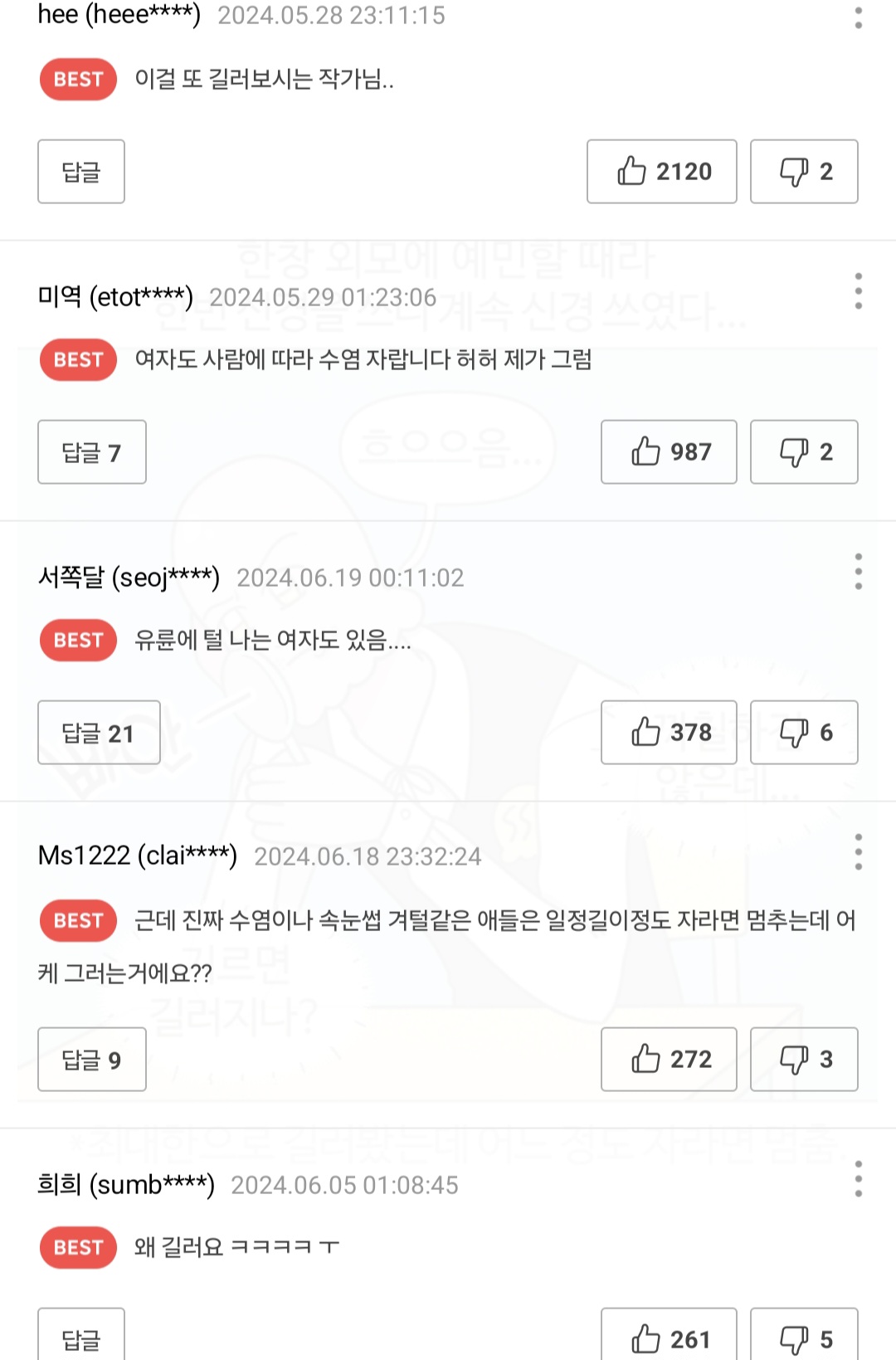This screenshot has width=896, height=1360.
Task: Open overflow menu on 서쪽달's comment
Action: (x=858, y=572)
